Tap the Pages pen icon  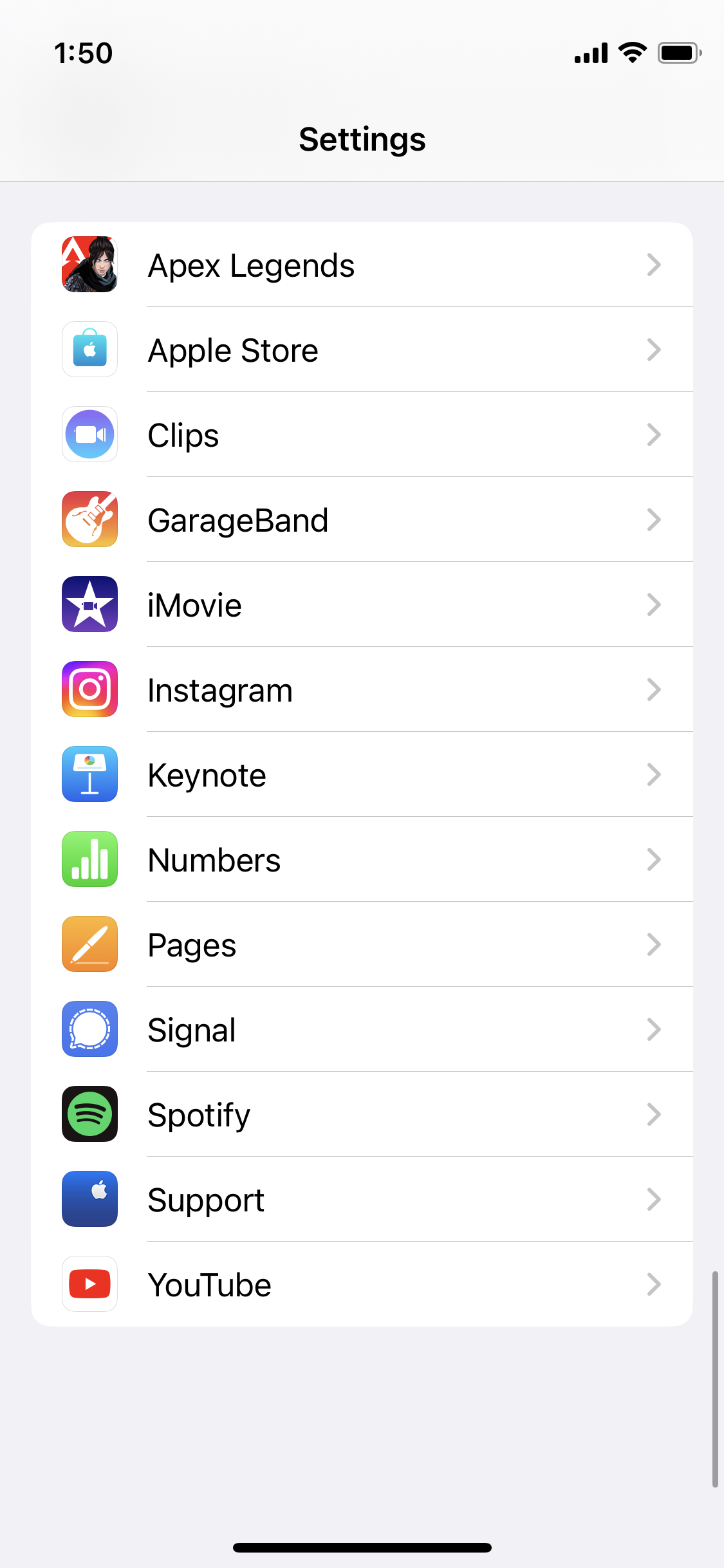point(89,944)
